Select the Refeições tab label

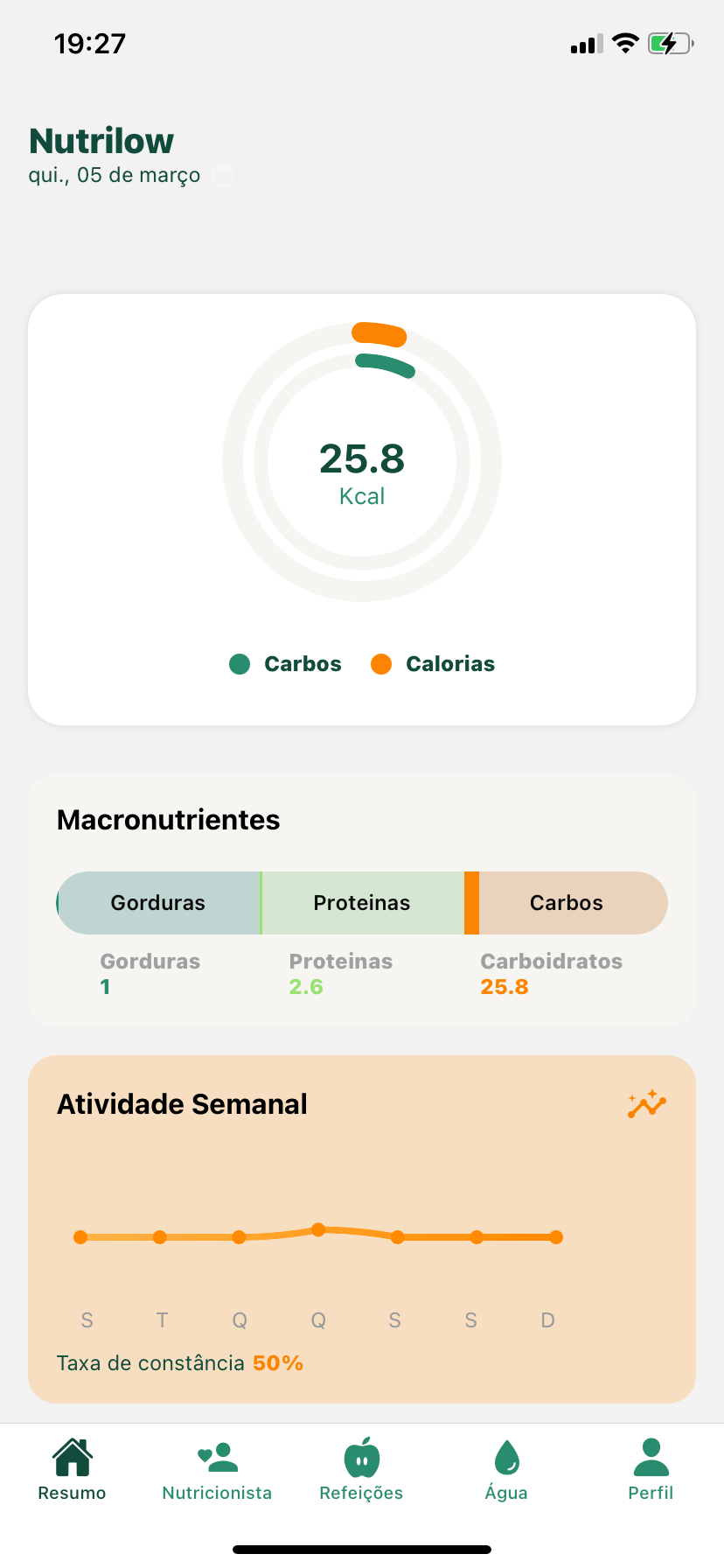pyautogui.click(x=361, y=1493)
